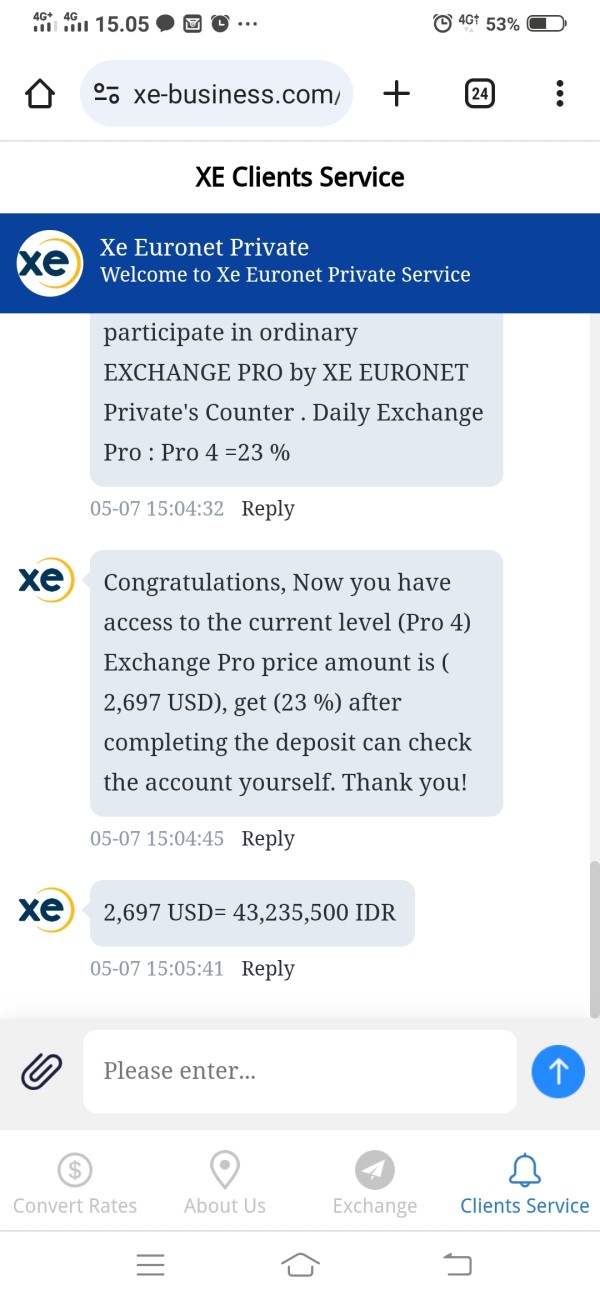Viewport: 600px width, 1300px height.
Task: Open the browser overflow menu
Action: click(559, 94)
